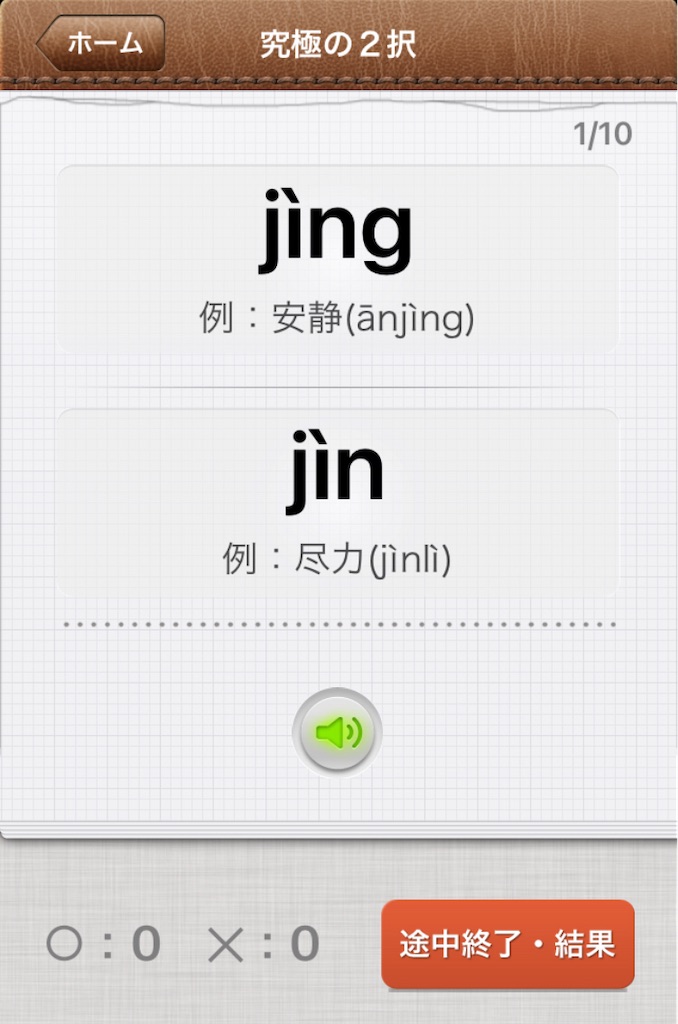The width and height of the screenshot is (678, 1024).
Task: Play the pronunciation audio
Action: (x=337, y=733)
